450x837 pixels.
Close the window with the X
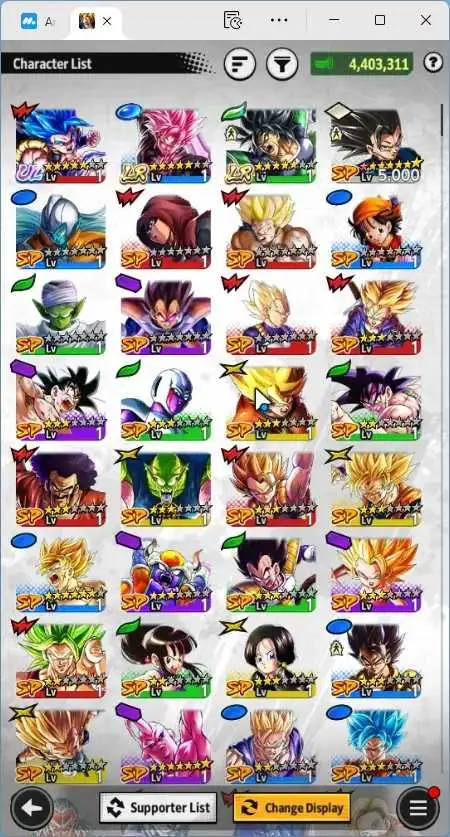pyautogui.click(x=425, y=20)
